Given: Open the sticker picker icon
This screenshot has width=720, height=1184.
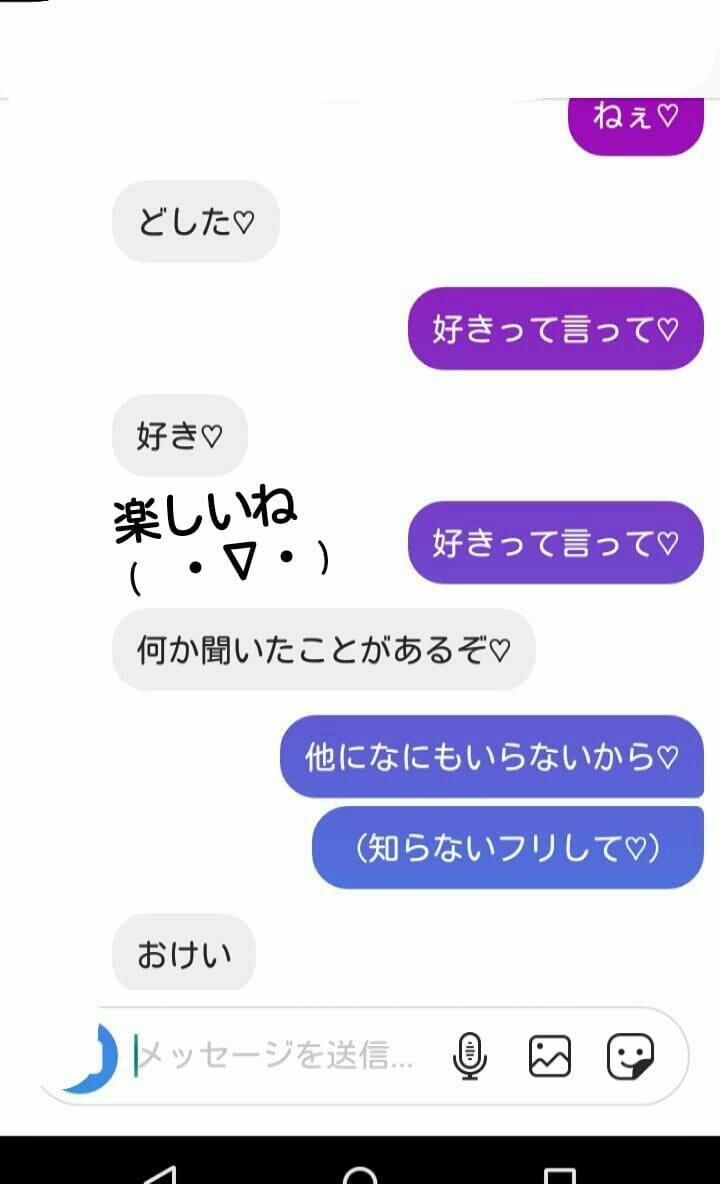Looking at the screenshot, I should coord(630,1056).
